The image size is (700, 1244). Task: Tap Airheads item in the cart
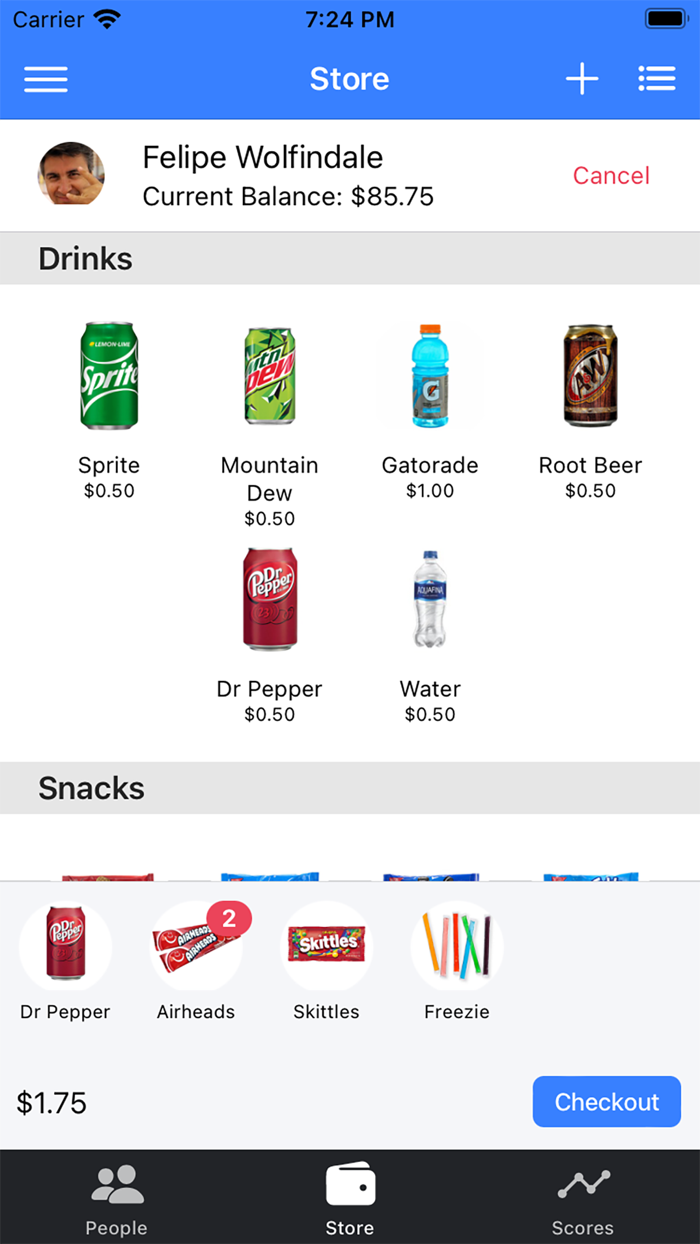pos(196,947)
